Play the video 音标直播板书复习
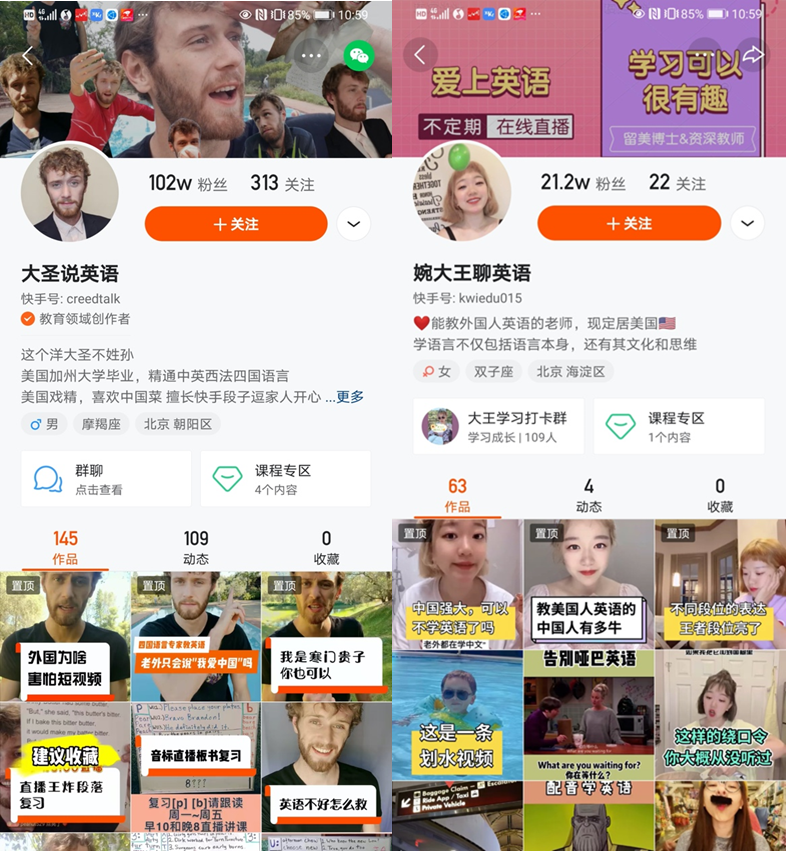The width and height of the screenshot is (786, 851). click(x=195, y=765)
